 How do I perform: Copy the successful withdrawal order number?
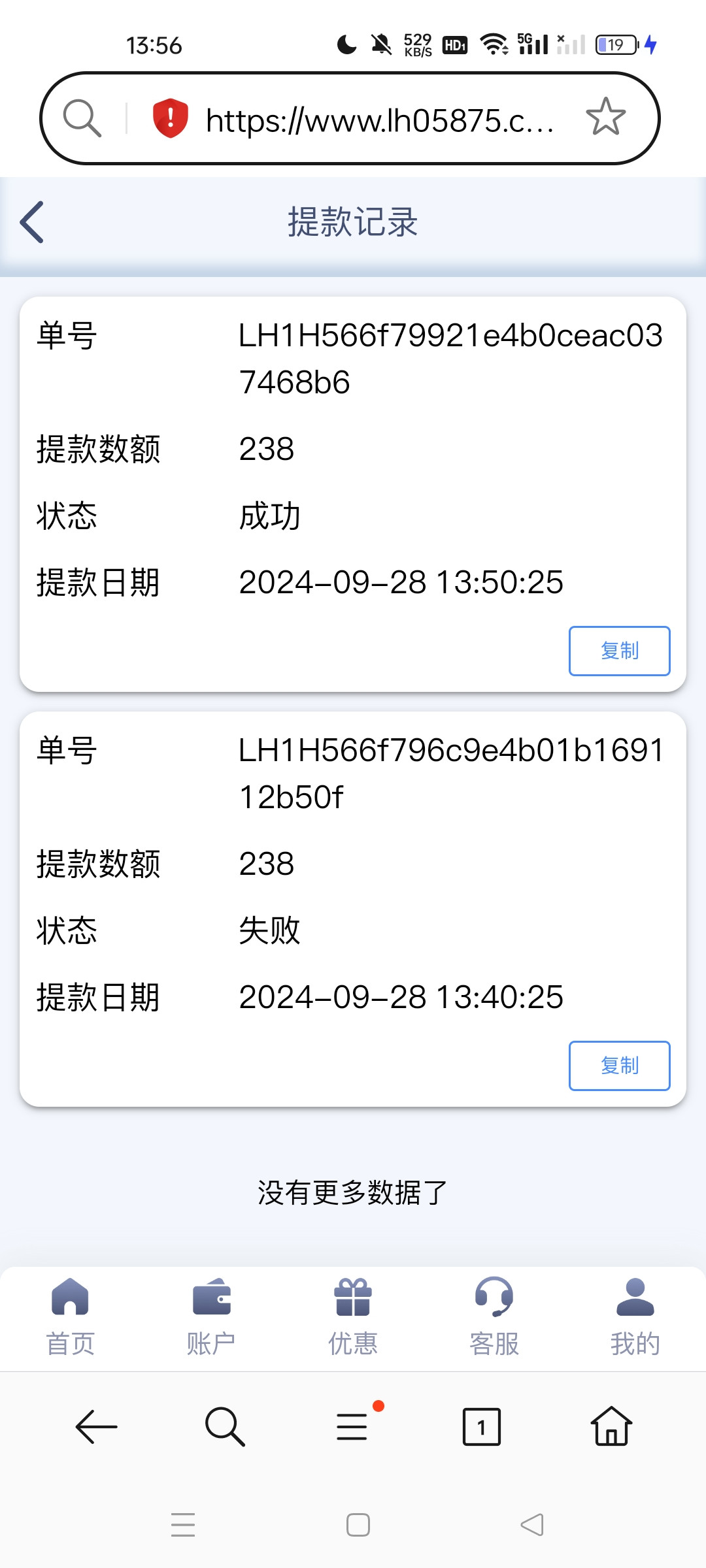[619, 651]
